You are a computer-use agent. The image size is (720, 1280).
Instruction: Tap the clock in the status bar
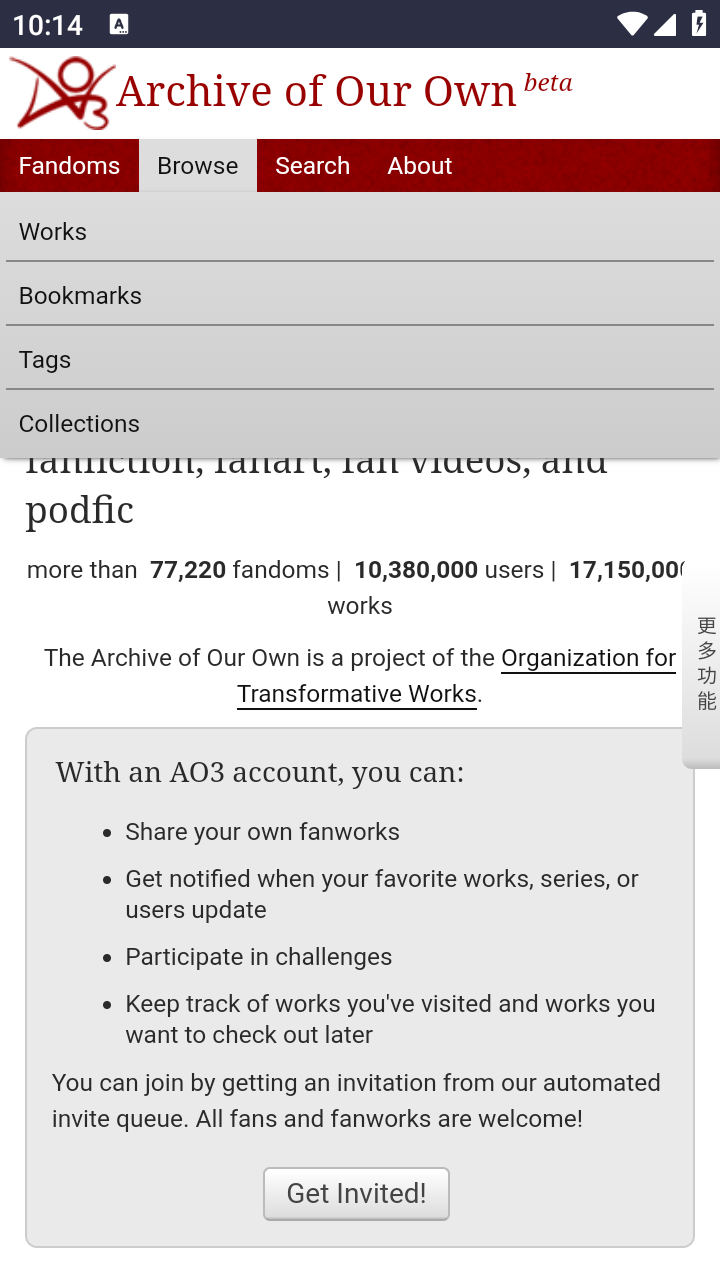47,25
